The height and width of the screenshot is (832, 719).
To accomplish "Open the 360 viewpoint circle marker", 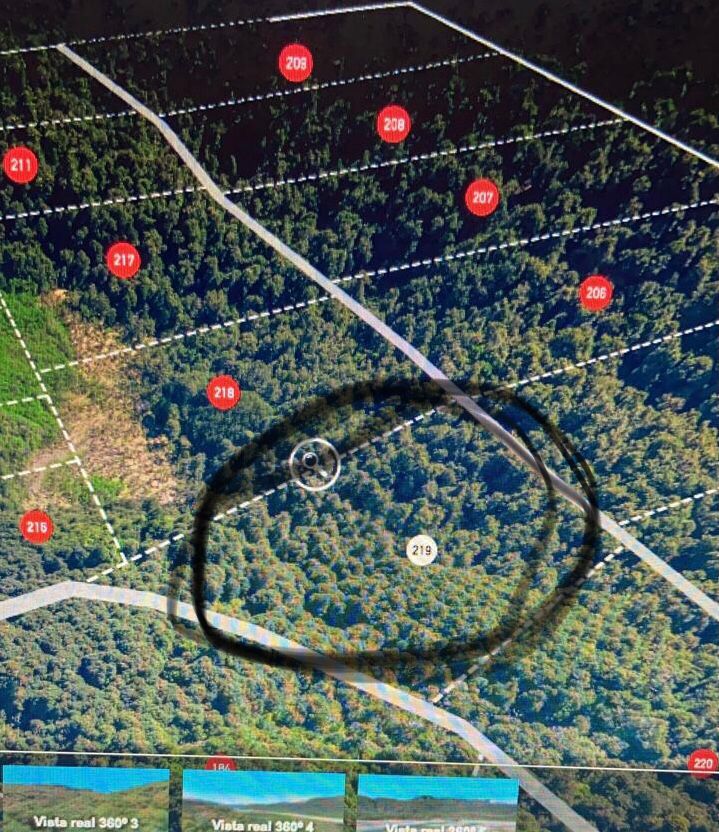I will coord(315,464).
